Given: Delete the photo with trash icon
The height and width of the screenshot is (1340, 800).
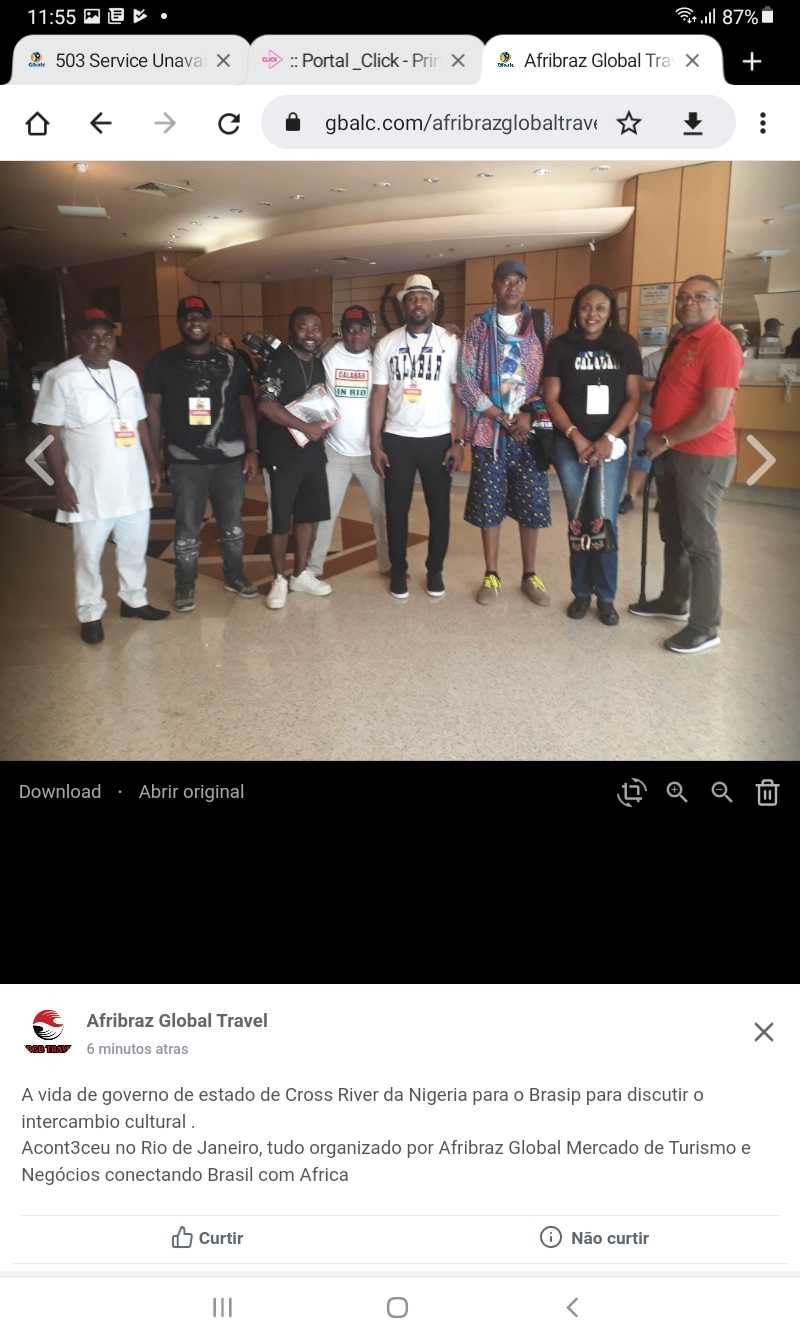Looking at the screenshot, I should click(767, 792).
